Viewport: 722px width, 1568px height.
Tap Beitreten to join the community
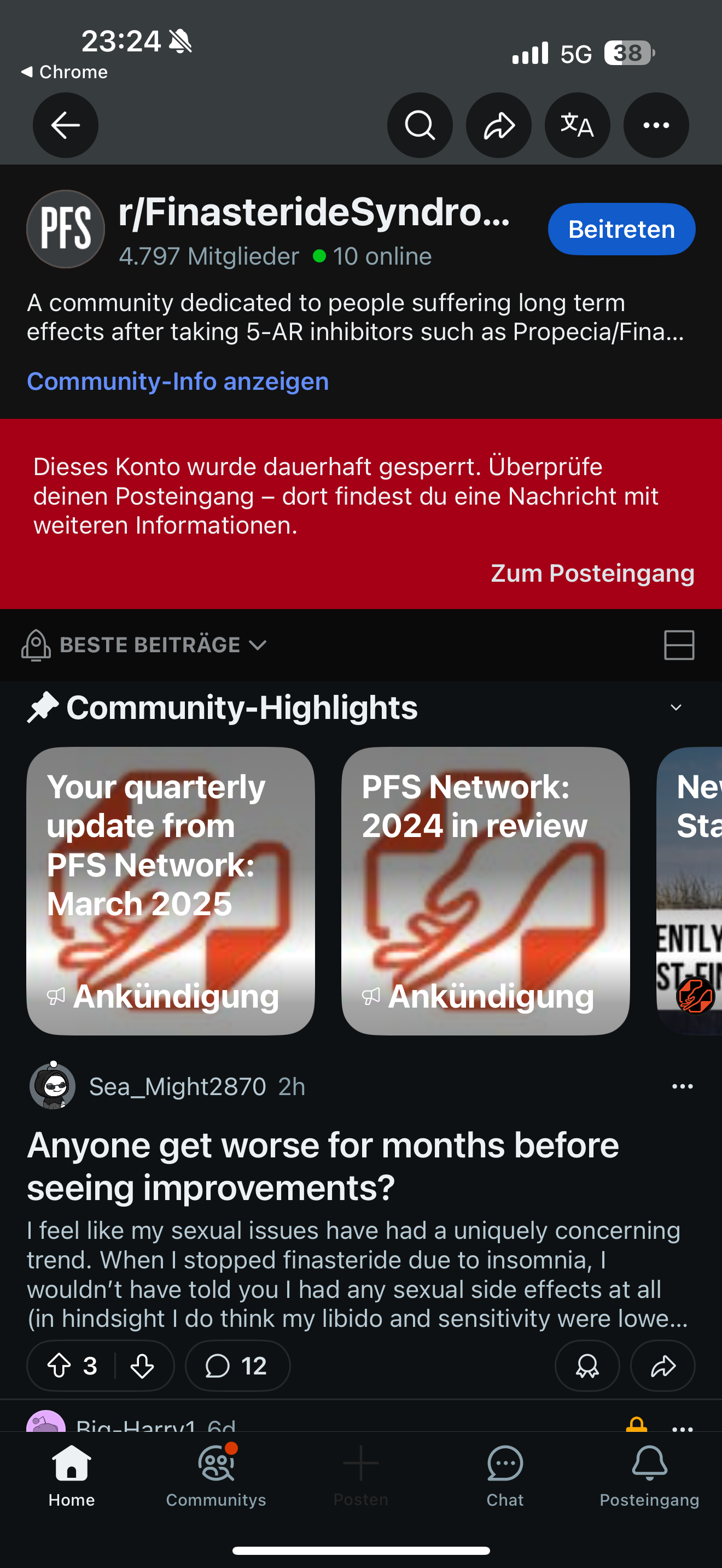coord(621,230)
